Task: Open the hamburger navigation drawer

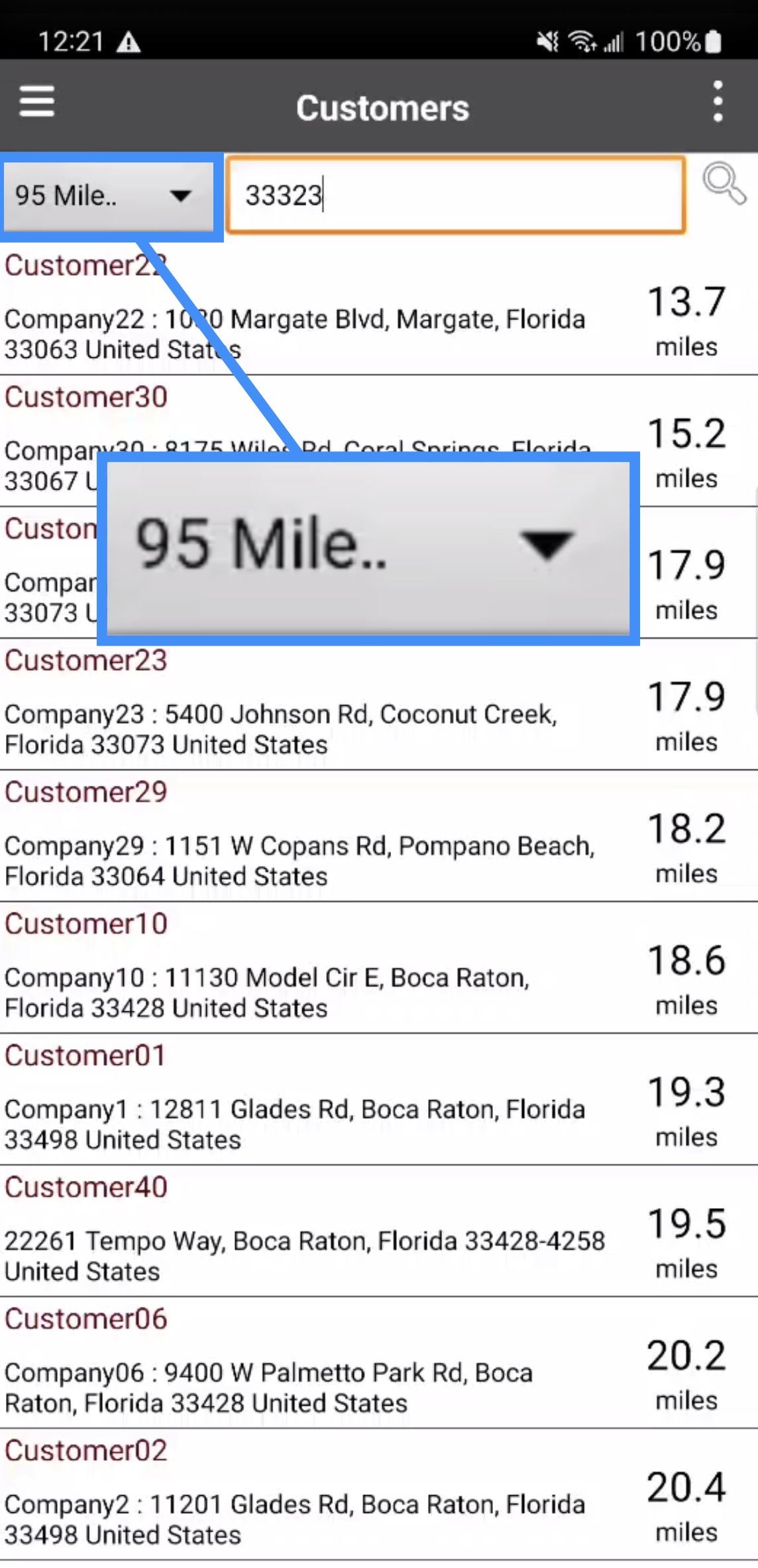Action: (x=37, y=102)
